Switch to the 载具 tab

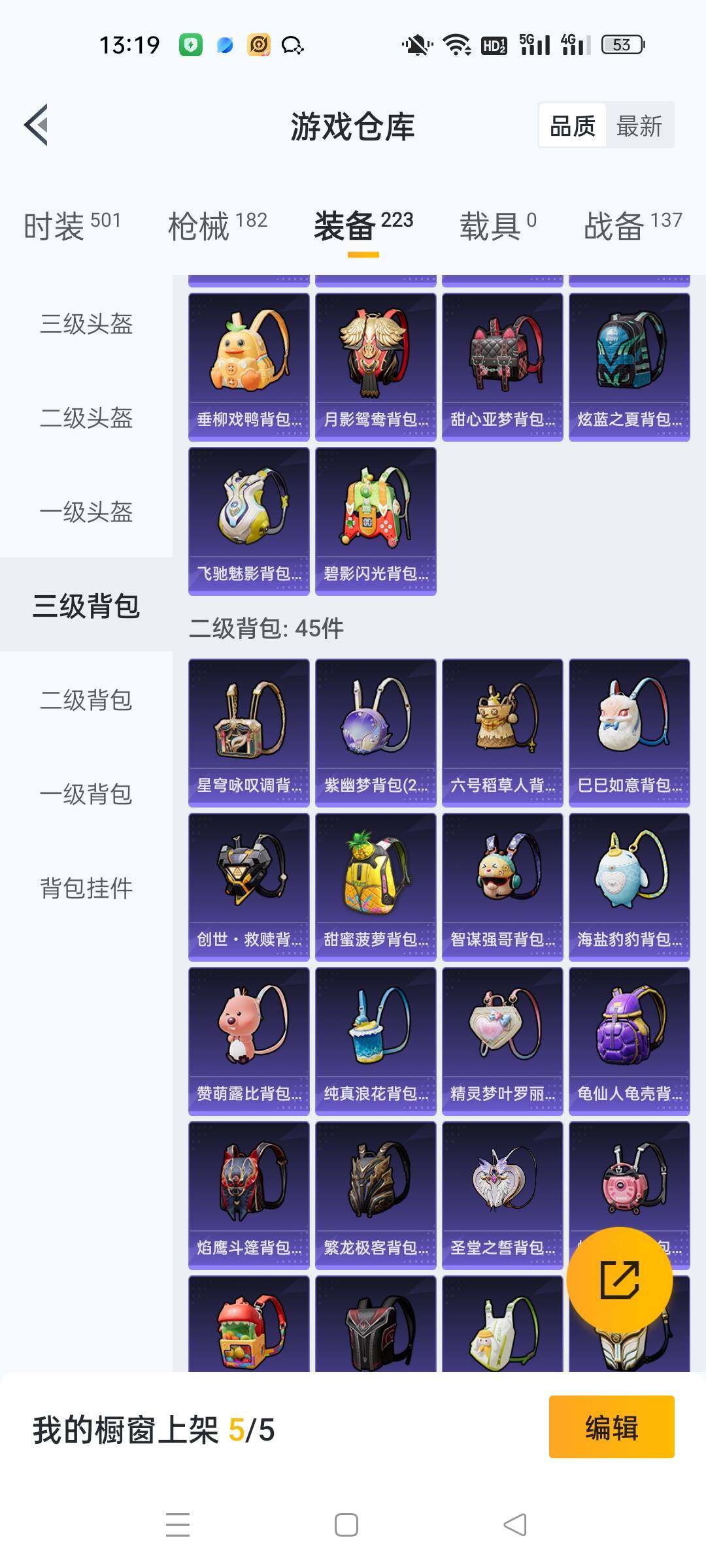(x=497, y=226)
